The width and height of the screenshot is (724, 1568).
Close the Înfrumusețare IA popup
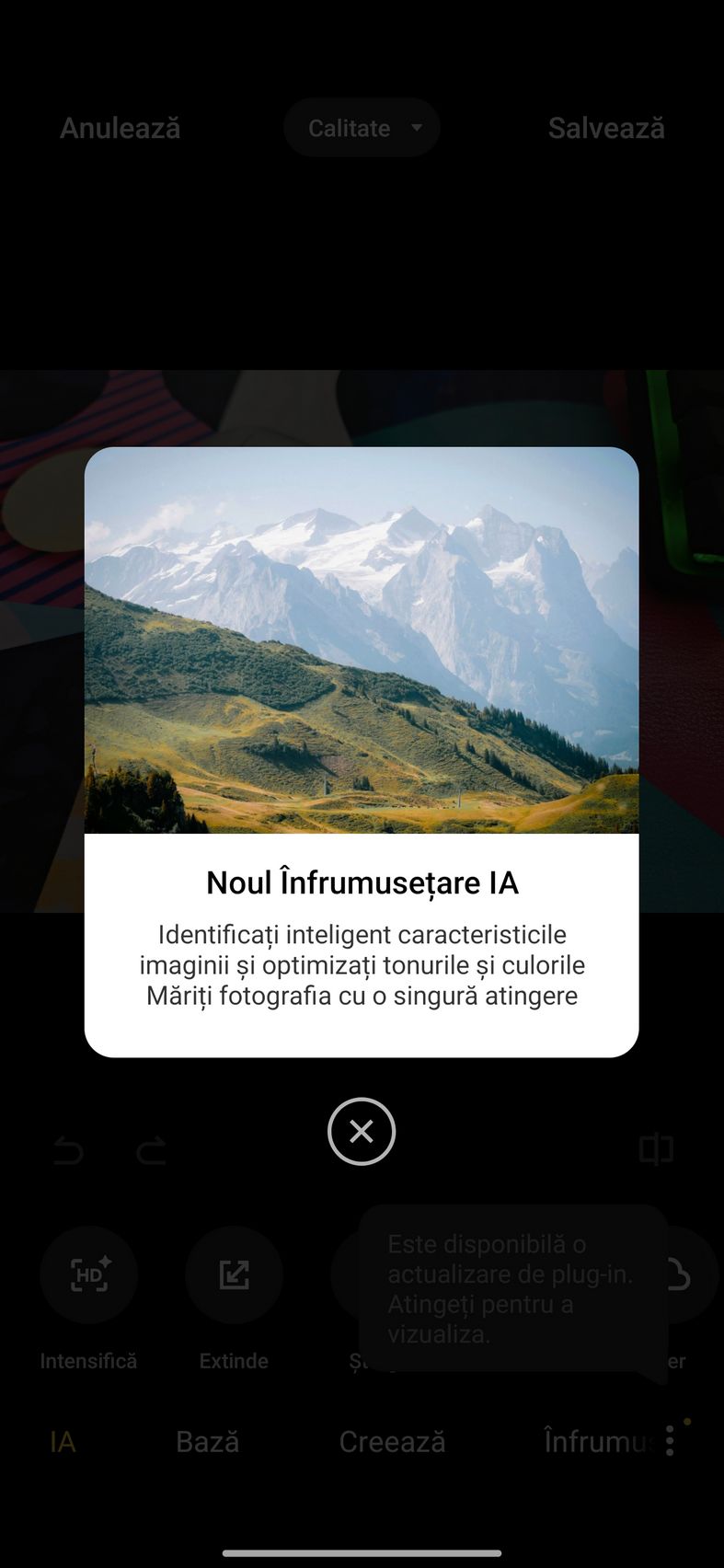point(362,1131)
